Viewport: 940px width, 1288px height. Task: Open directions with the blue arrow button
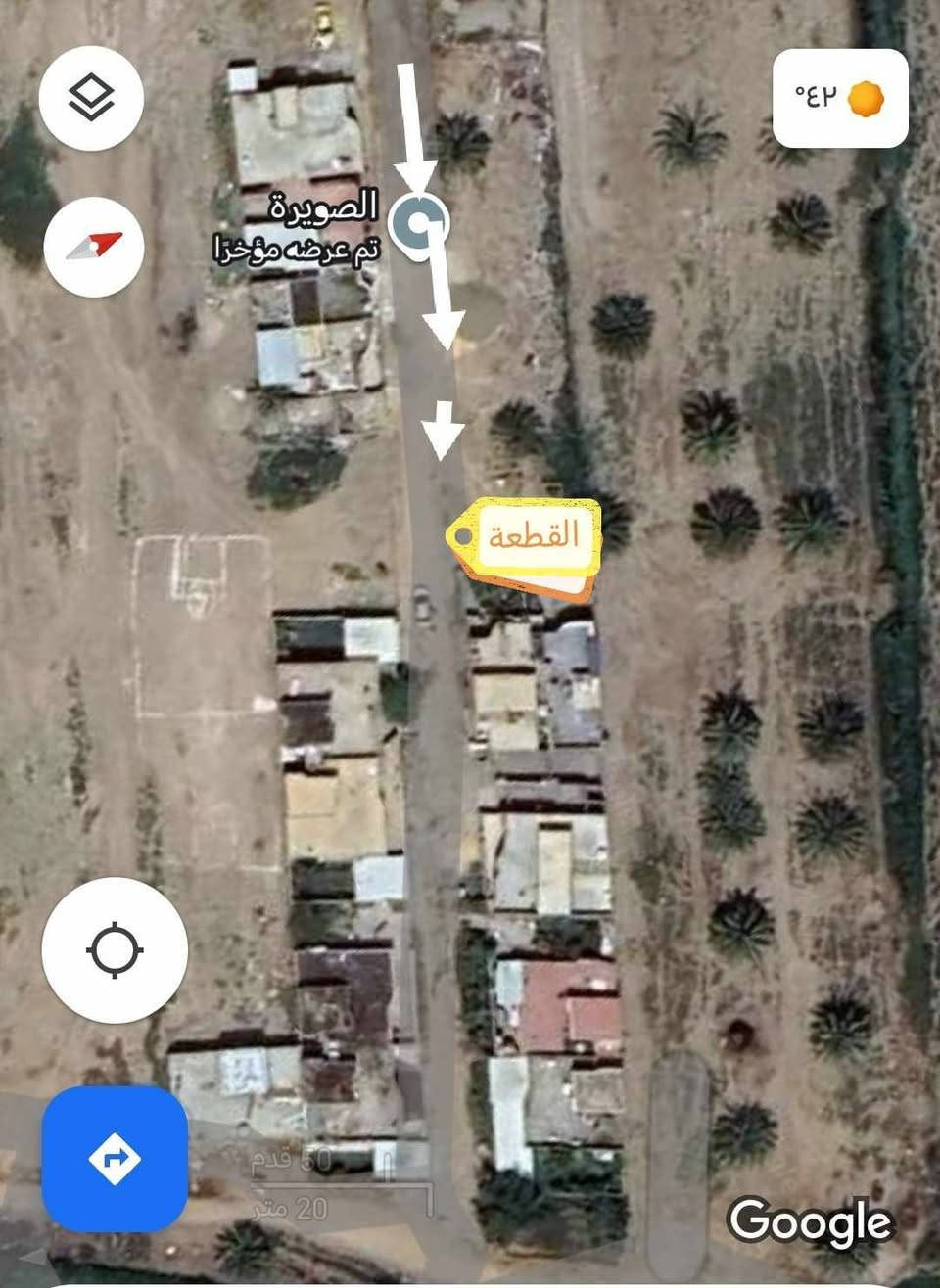[x=115, y=1159]
